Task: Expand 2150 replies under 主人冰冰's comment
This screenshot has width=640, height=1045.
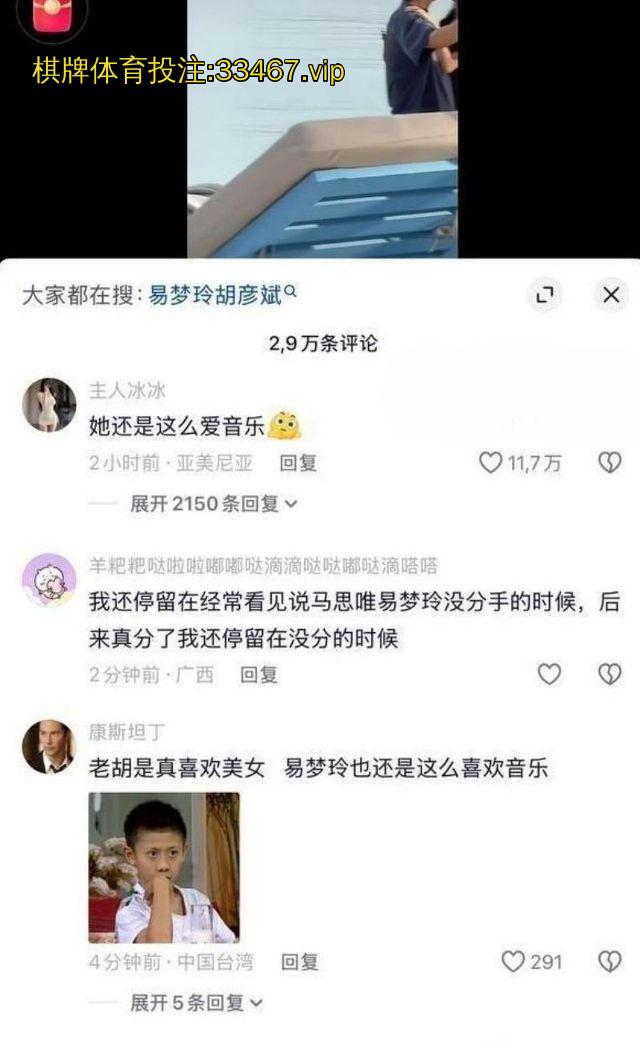Action: (213, 504)
